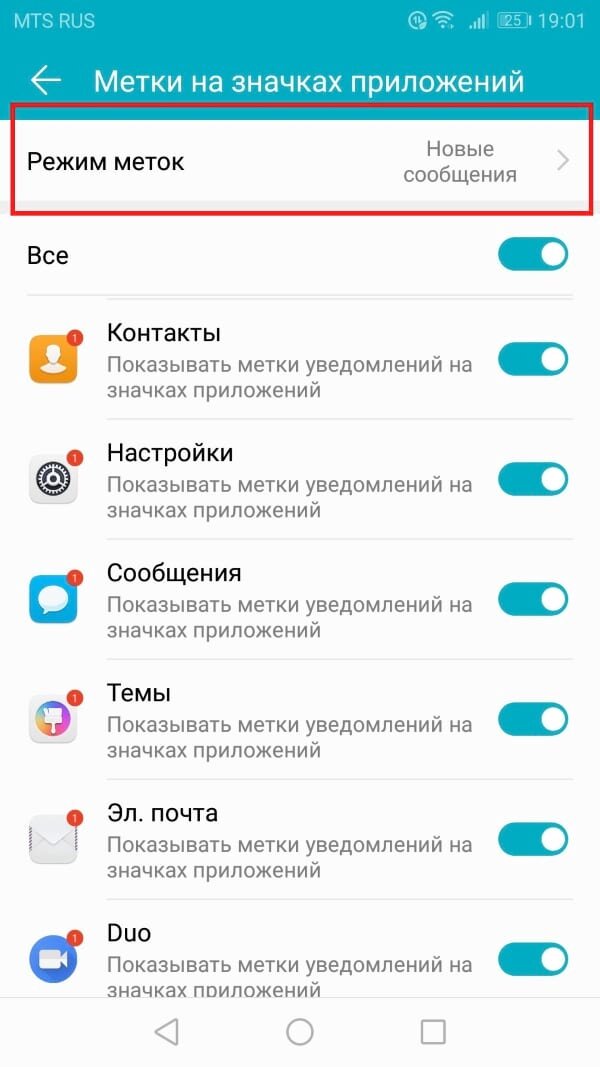Viewport: 600px width, 1067px height.
Task: Disable badges for Контакты
Action: pos(532,359)
